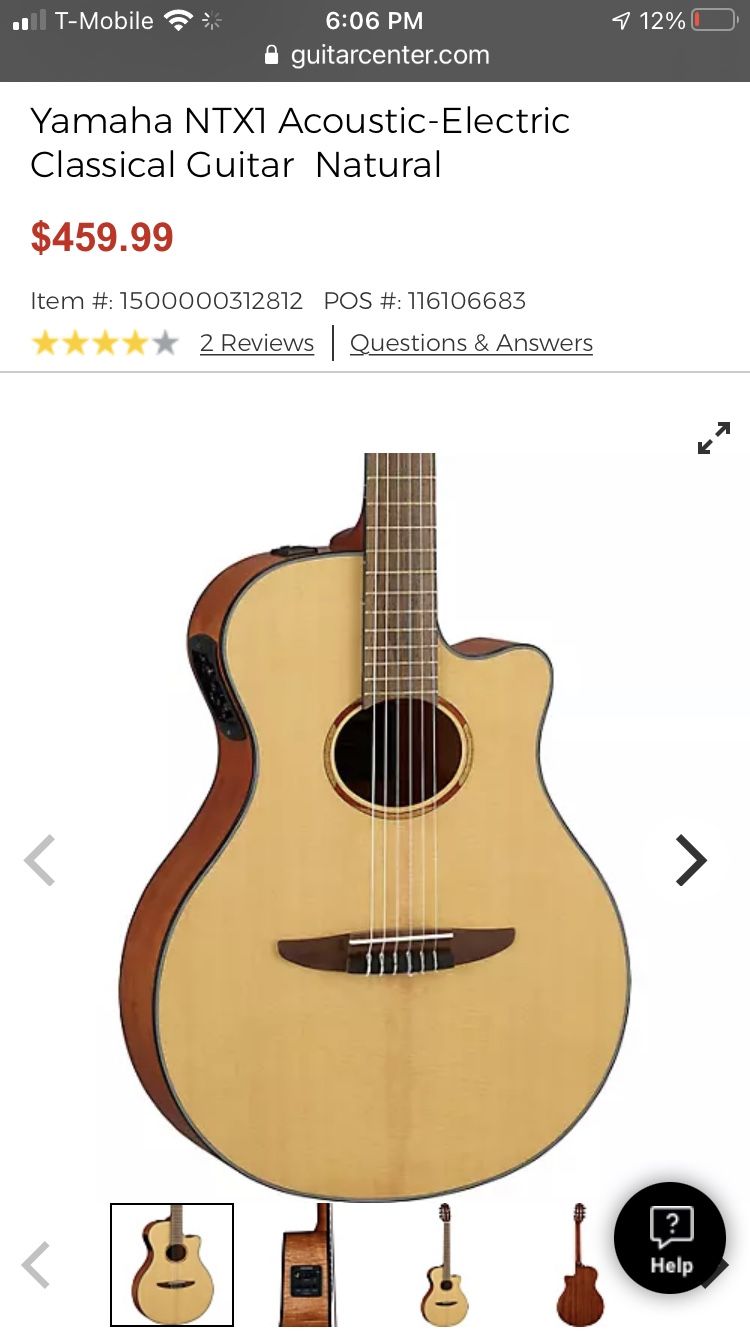This screenshot has height=1334, width=750.
Task: Click the $459.99 price text
Action: click(103, 237)
